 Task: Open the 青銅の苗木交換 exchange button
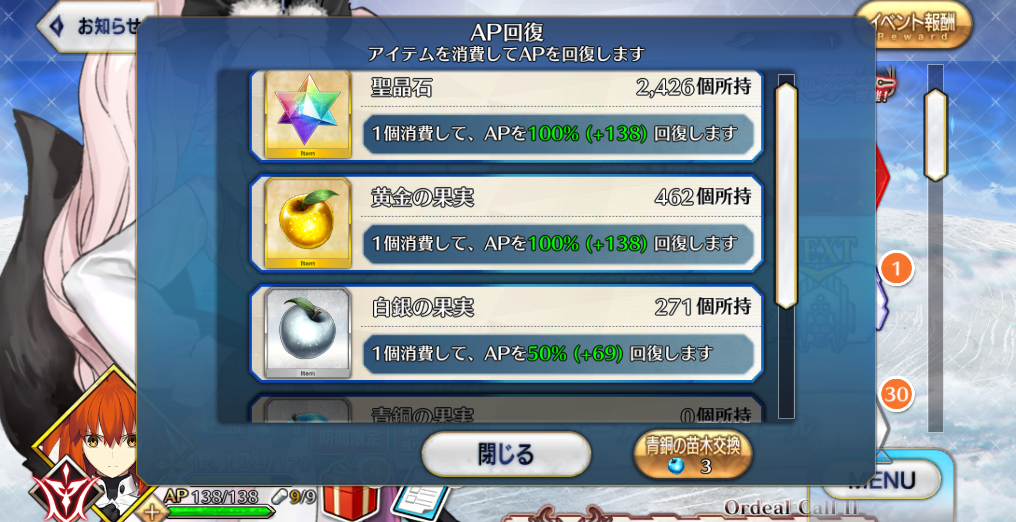pyautogui.click(x=692, y=455)
